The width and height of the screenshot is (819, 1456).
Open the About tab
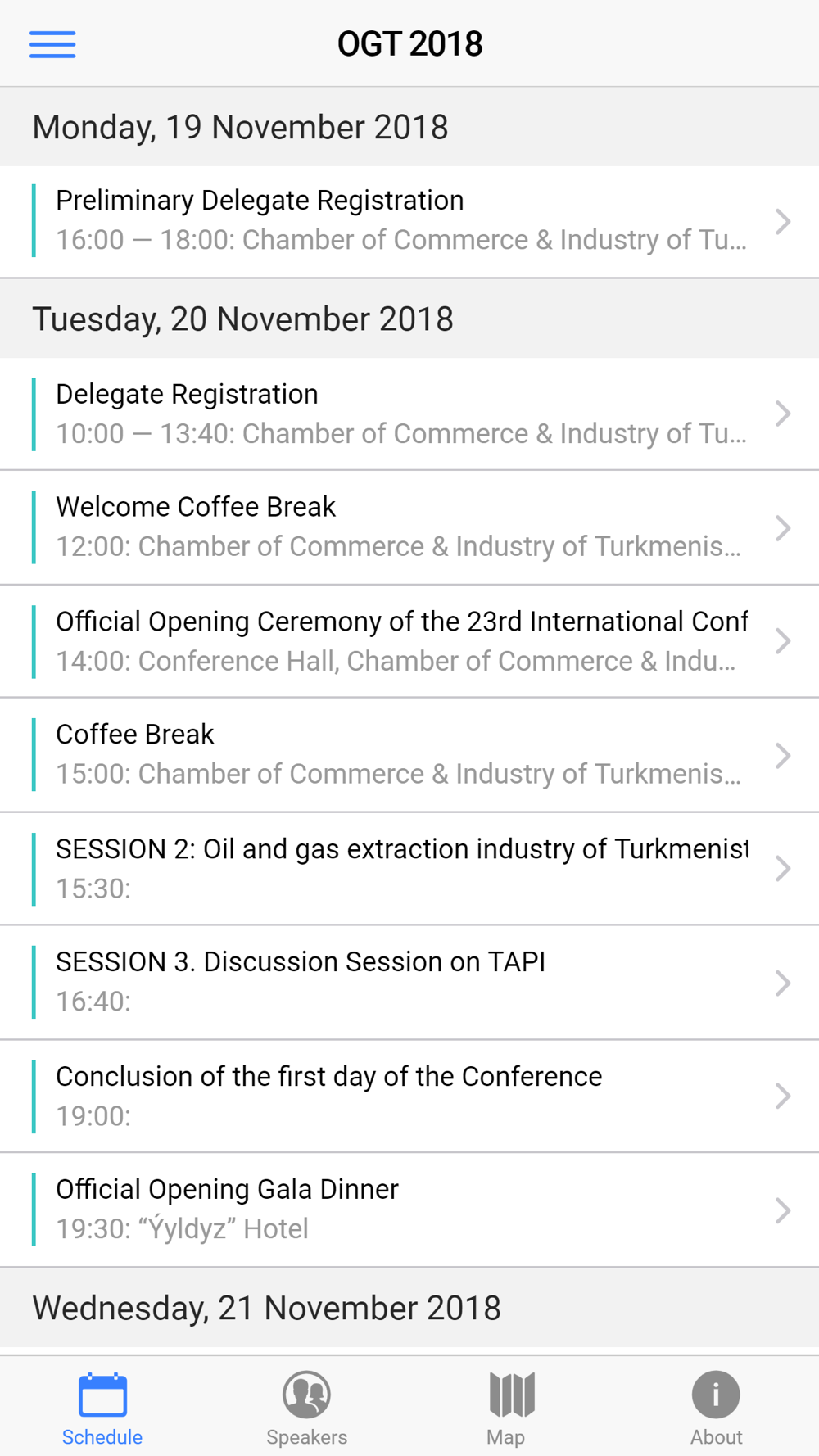716,1407
